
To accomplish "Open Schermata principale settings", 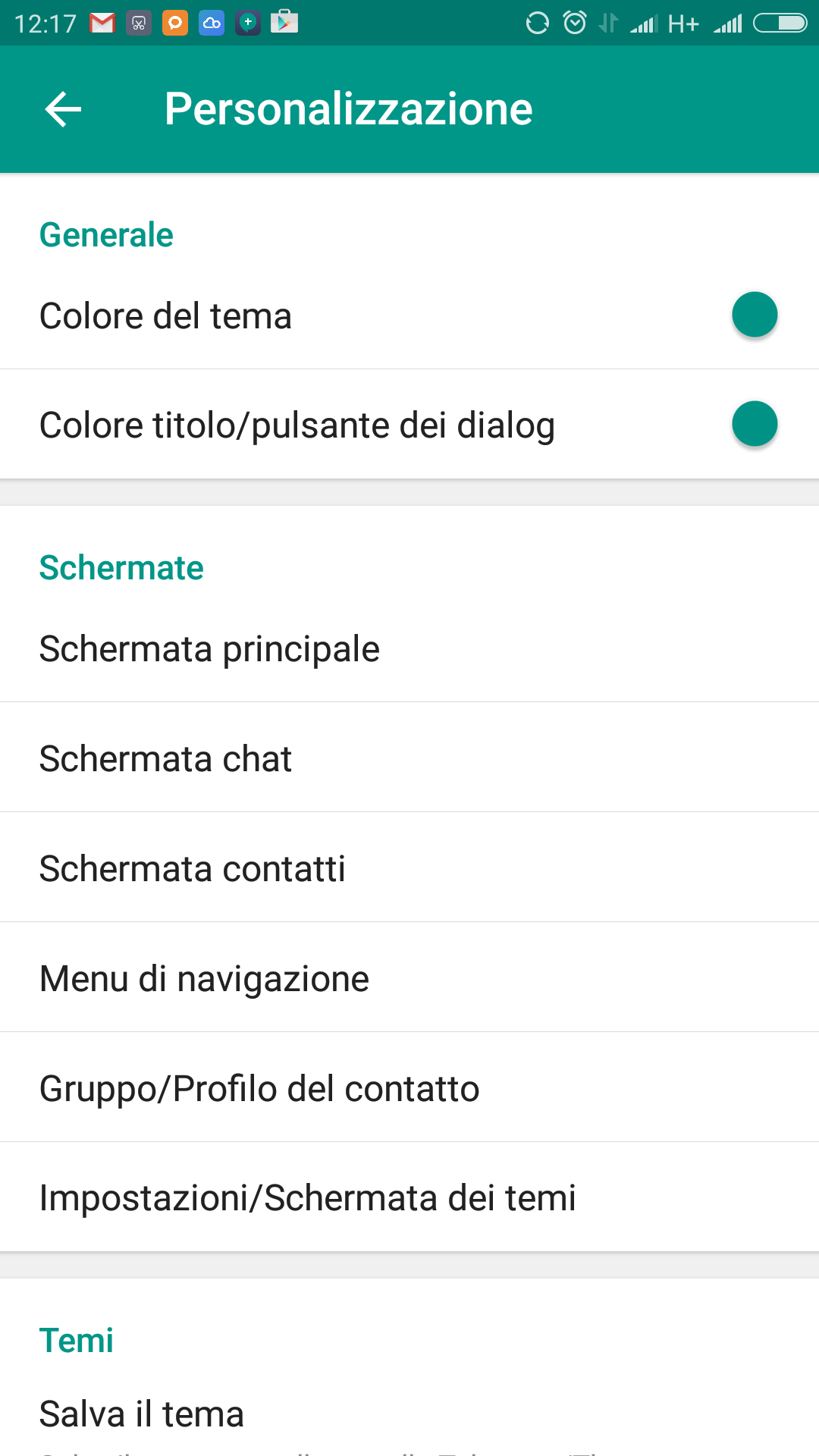I will coord(409,648).
